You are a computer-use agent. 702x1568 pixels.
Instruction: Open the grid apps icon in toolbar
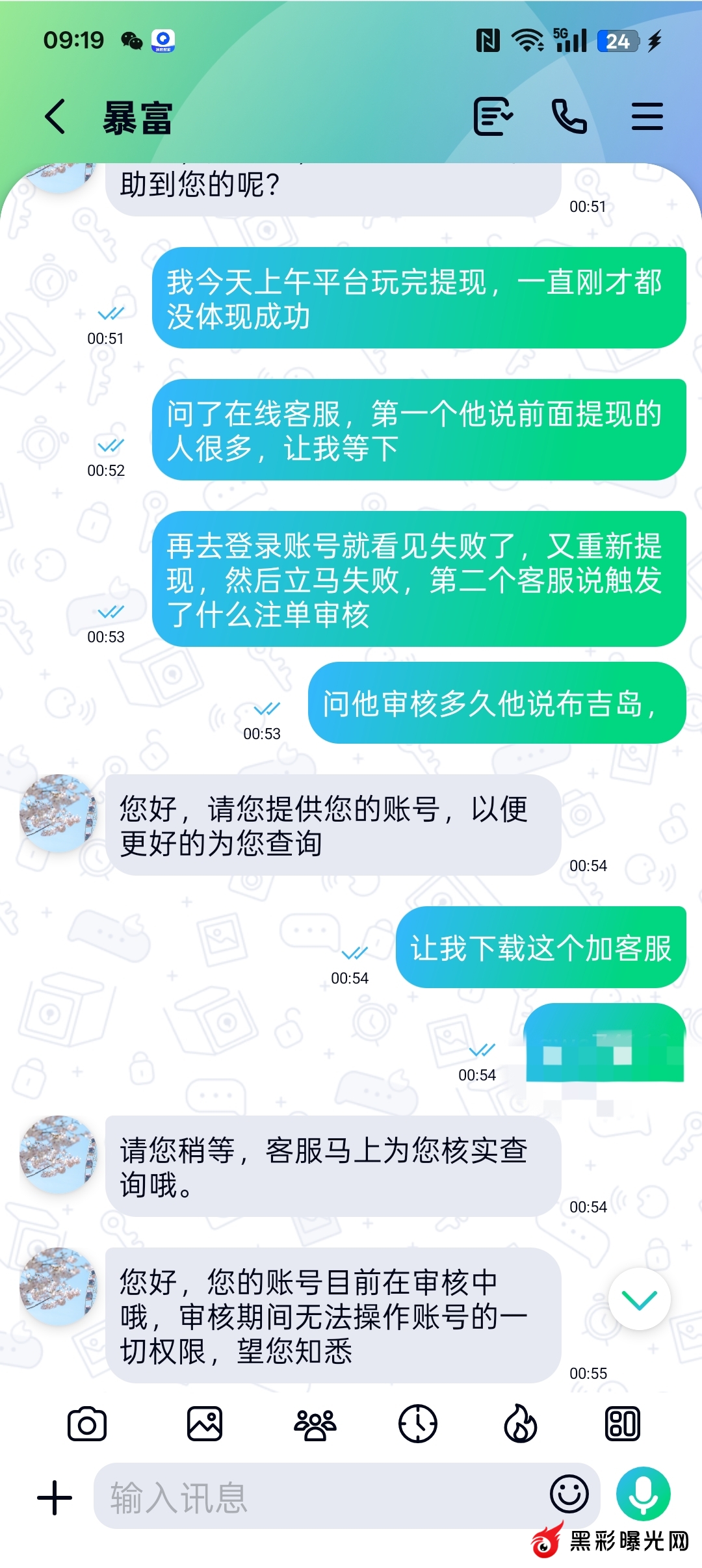[622, 1424]
